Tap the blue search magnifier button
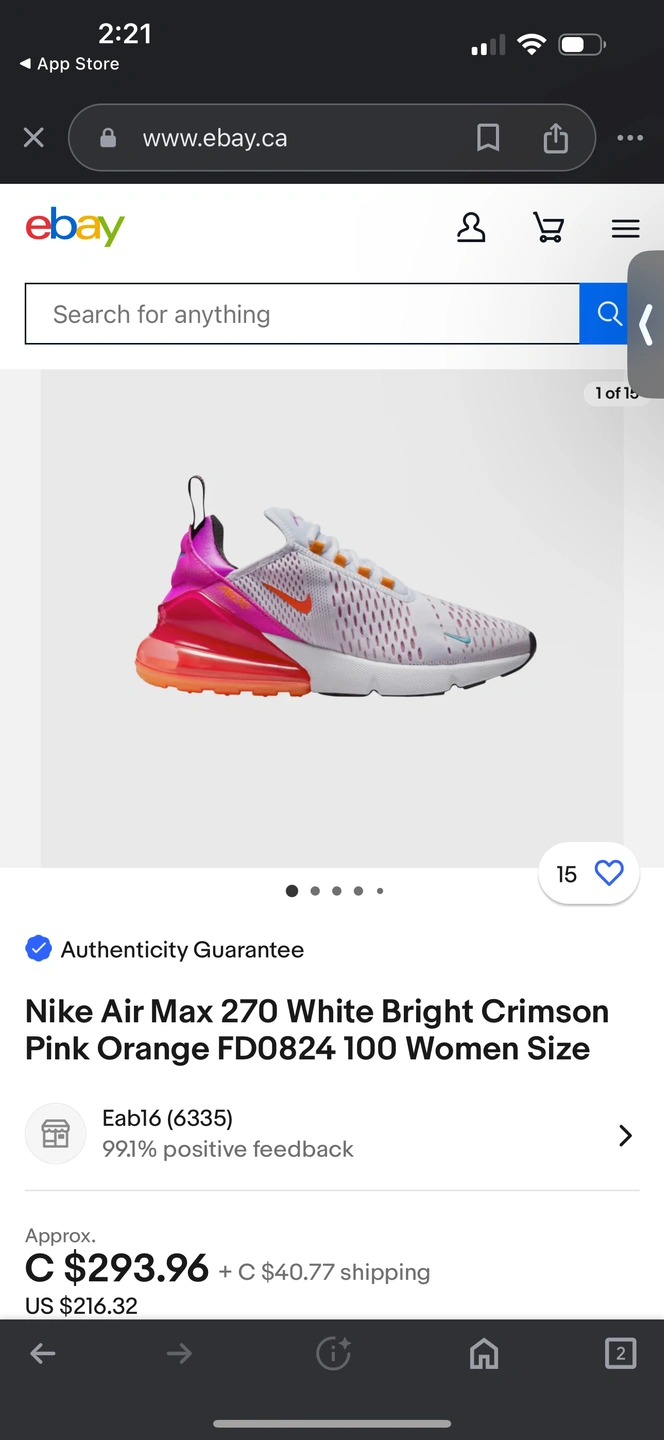 click(607, 314)
